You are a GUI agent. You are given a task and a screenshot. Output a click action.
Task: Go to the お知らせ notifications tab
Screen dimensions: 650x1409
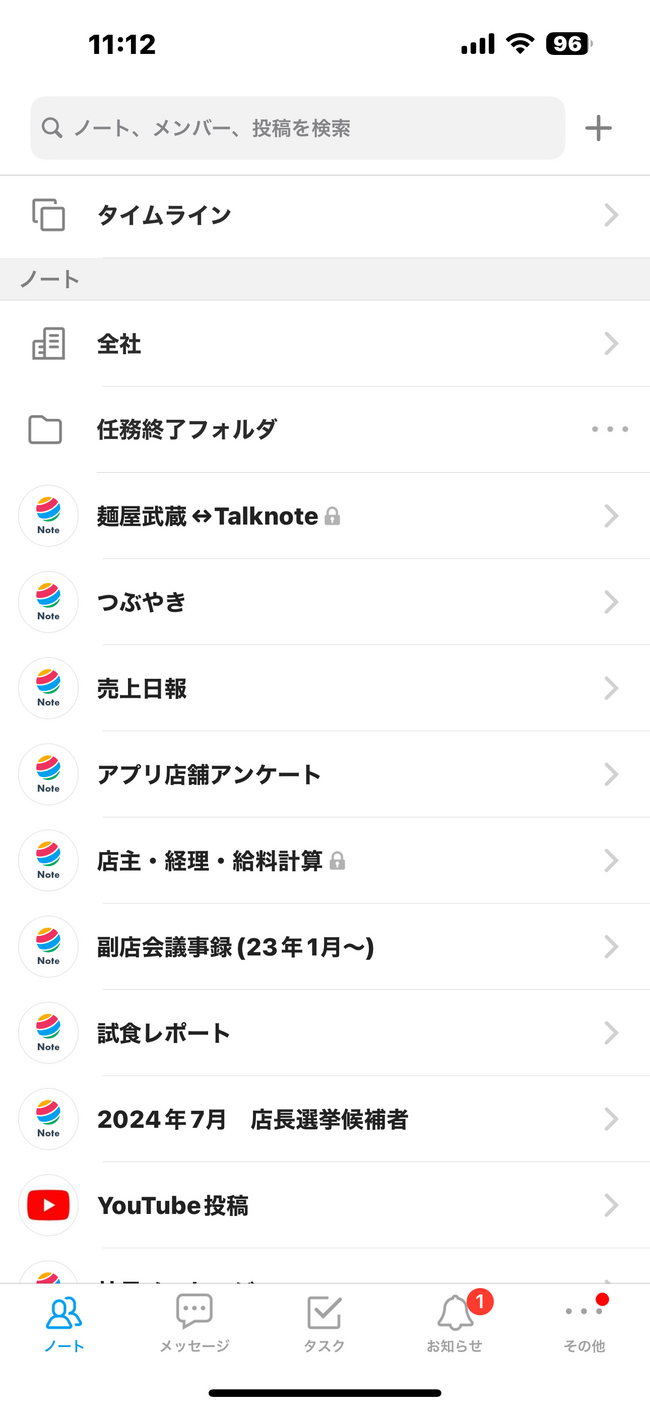pos(455,1324)
